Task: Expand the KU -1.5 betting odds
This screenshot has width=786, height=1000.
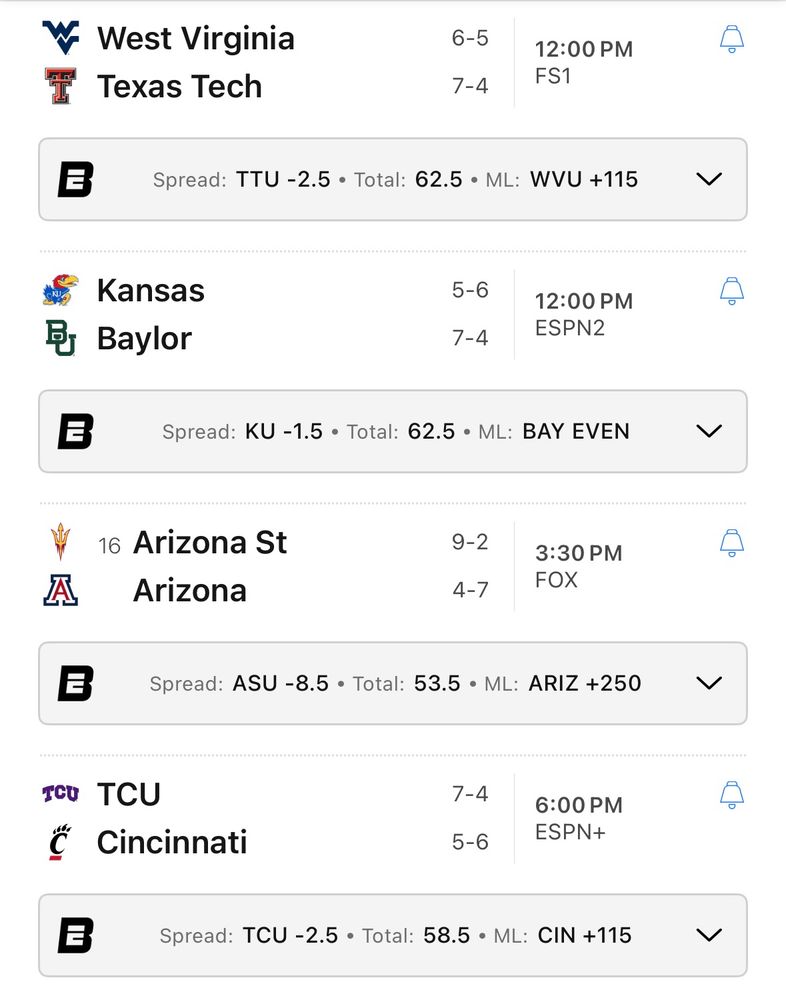Action: (x=708, y=432)
